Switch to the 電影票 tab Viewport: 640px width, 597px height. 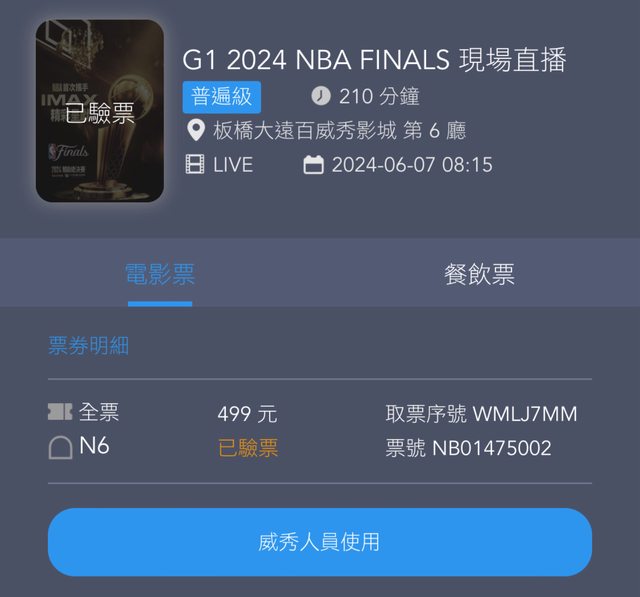pyautogui.click(x=160, y=274)
